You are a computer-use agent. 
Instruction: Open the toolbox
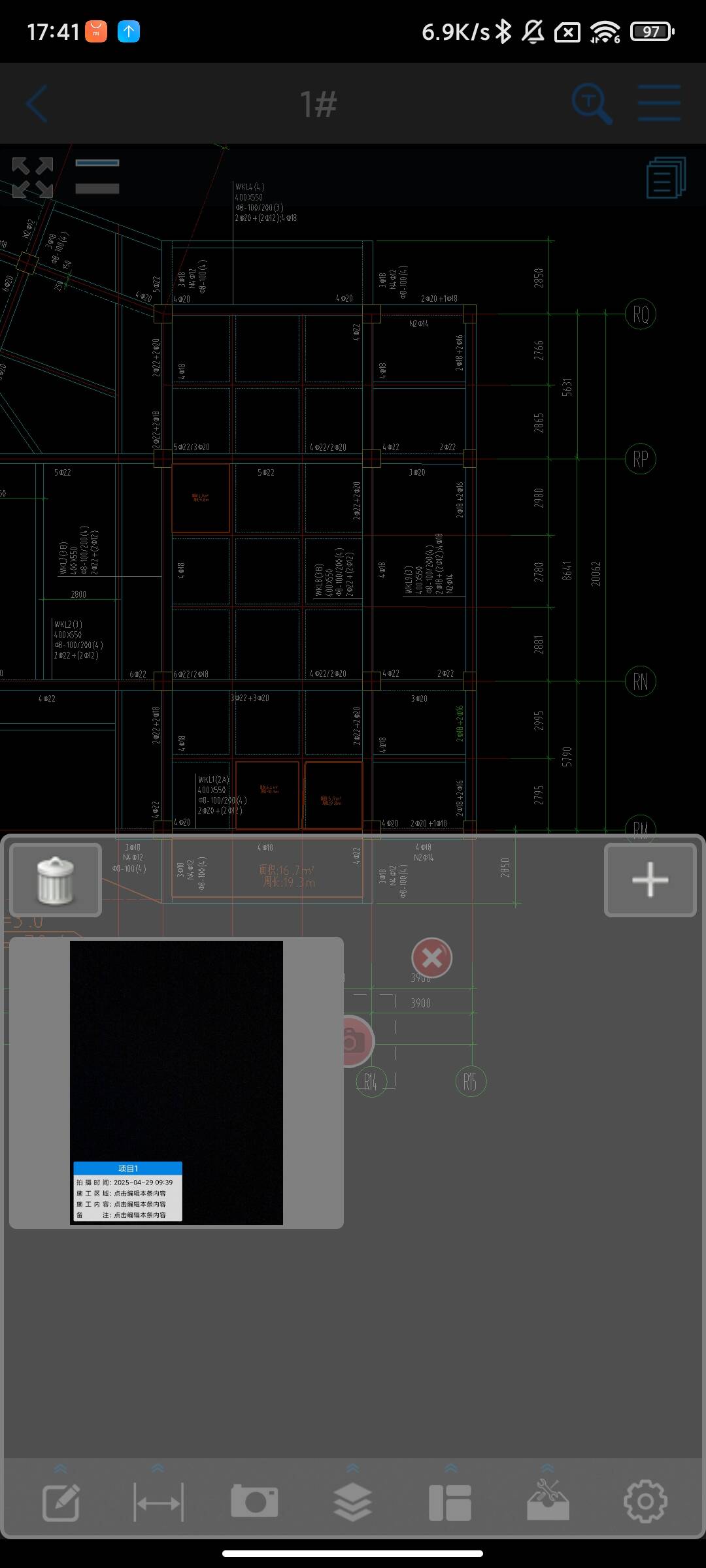click(x=548, y=1501)
